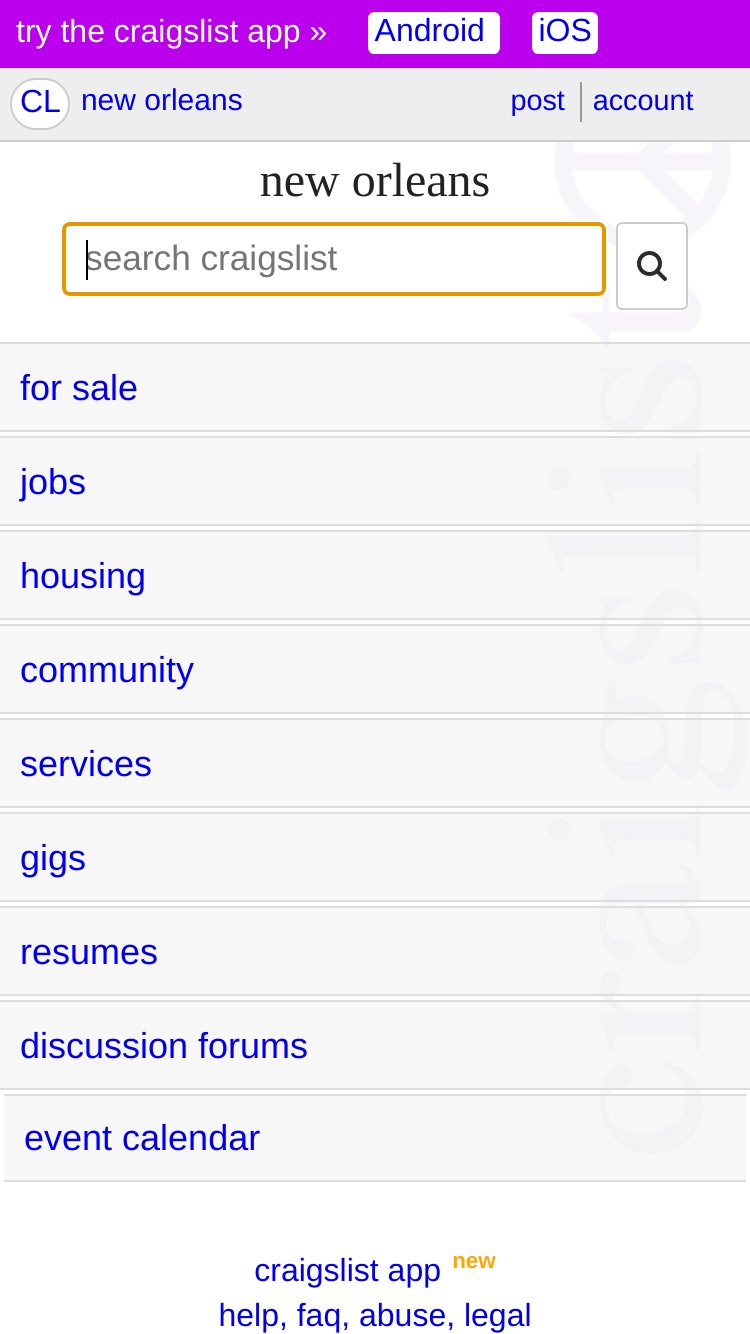Open the services category
Image resolution: width=750 pixels, height=1334 pixels.
click(375, 764)
